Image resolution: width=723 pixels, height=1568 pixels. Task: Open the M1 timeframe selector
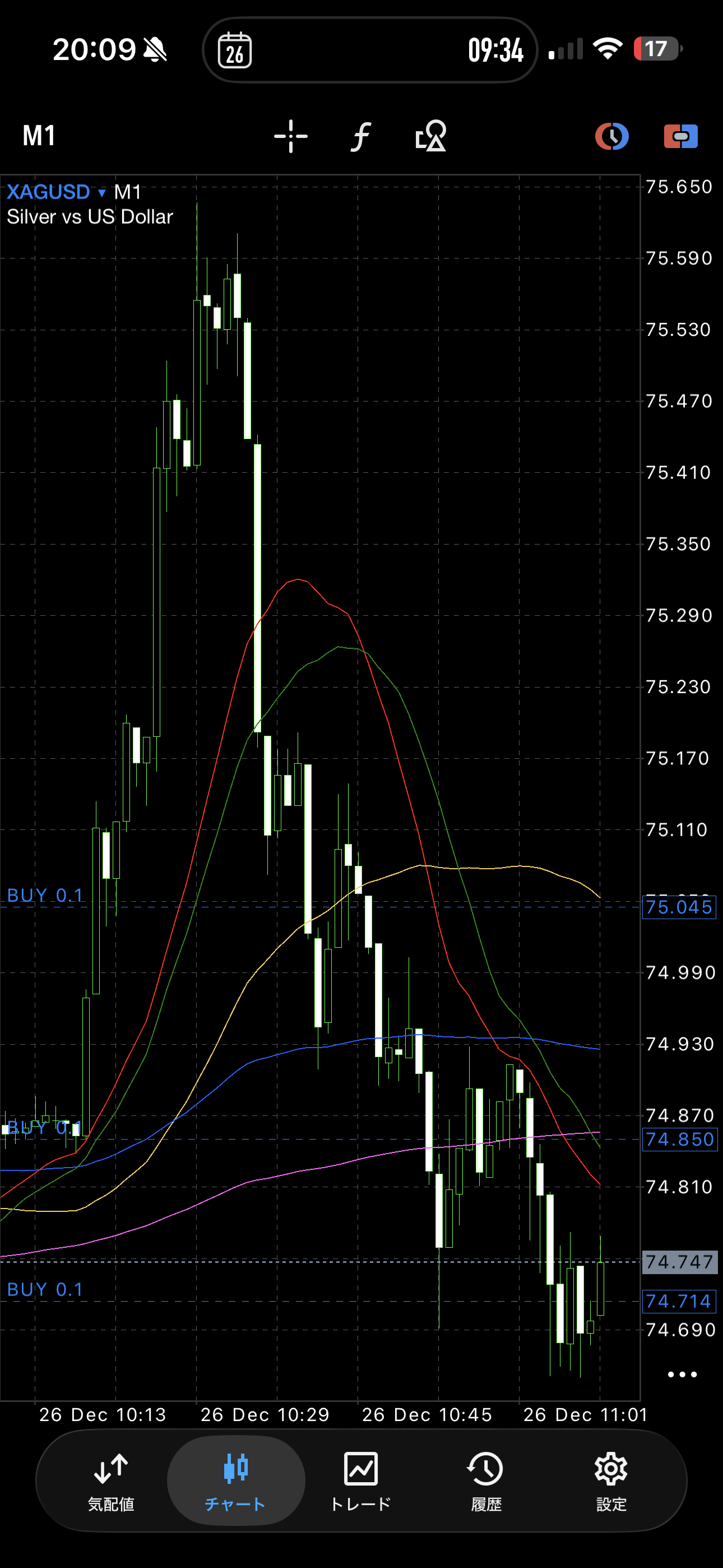39,136
